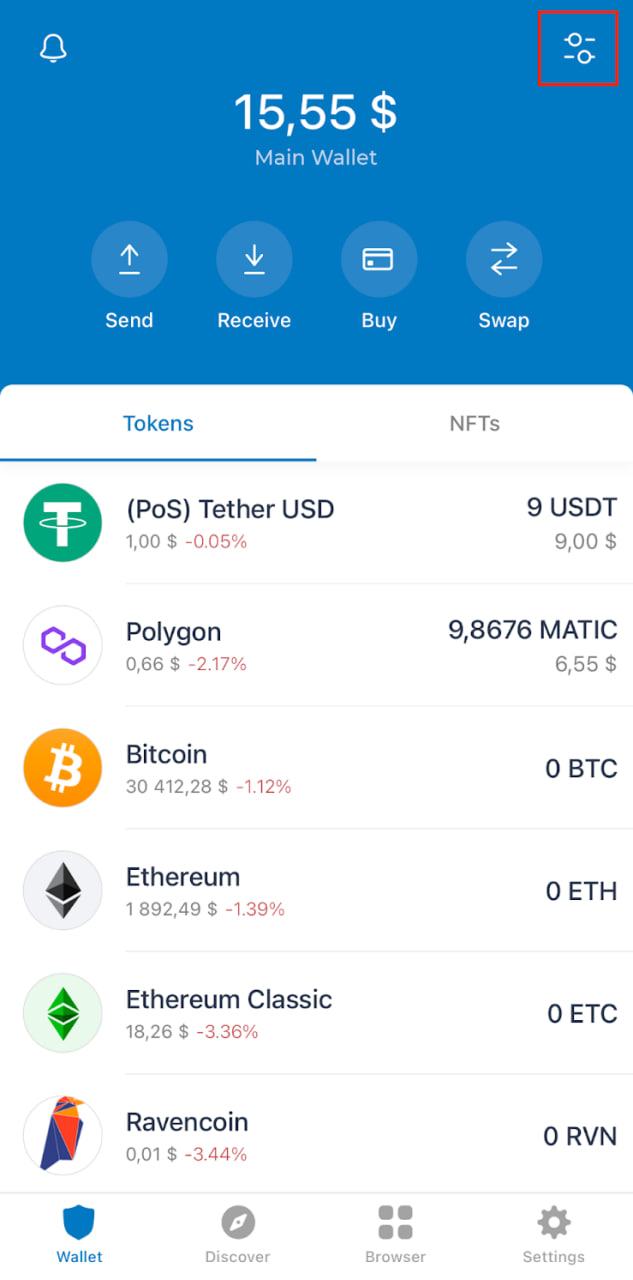Open the Ethereum token row
This screenshot has width=633, height=1280.
coord(316,890)
